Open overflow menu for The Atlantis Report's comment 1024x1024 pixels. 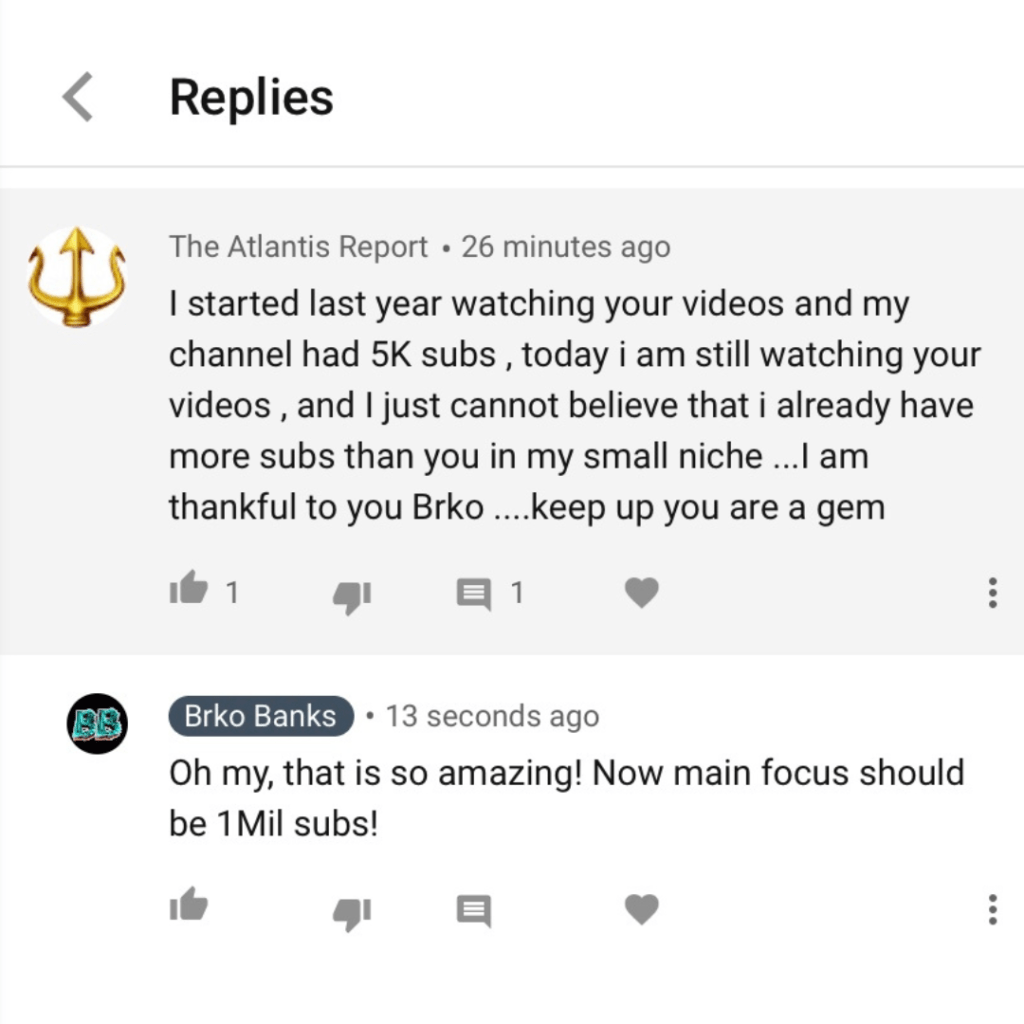click(x=991, y=592)
